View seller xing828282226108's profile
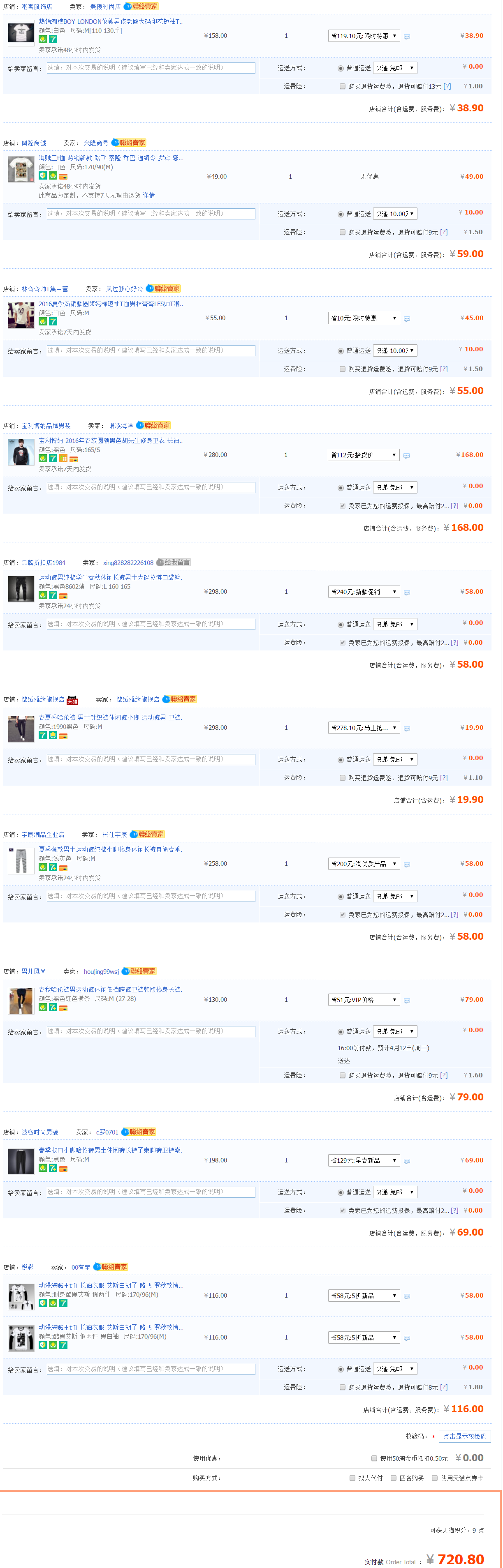This screenshot has height=1568, width=503. click(x=128, y=563)
